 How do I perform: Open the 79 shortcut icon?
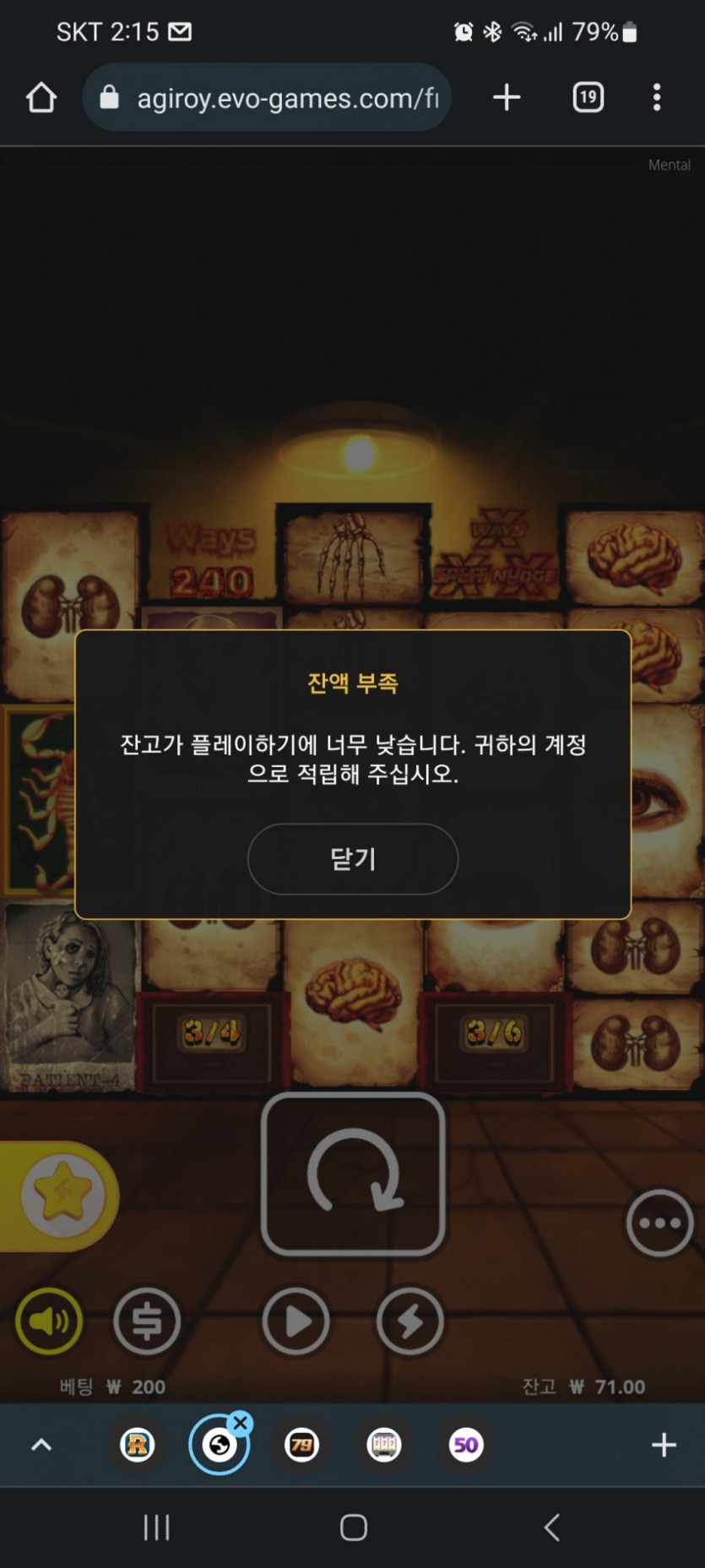click(x=301, y=1445)
